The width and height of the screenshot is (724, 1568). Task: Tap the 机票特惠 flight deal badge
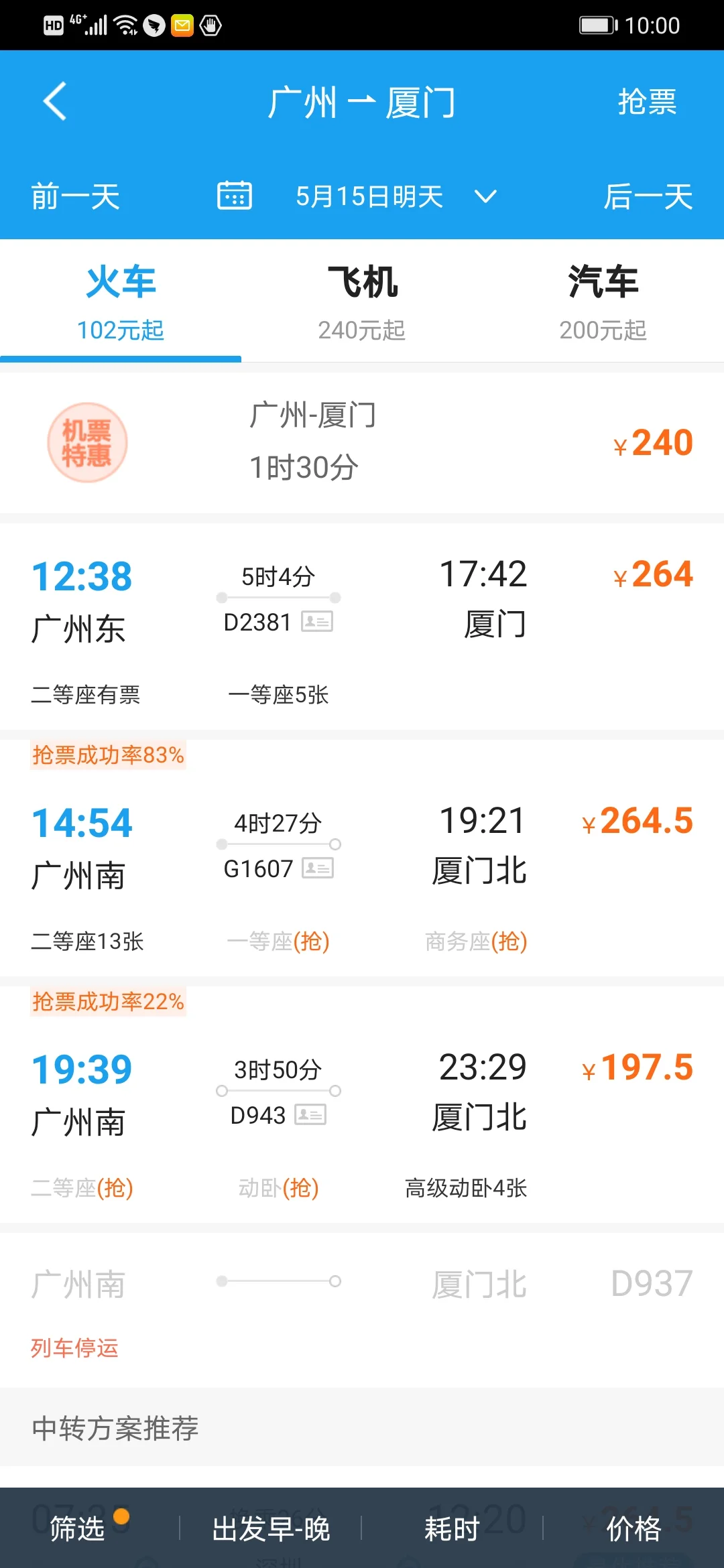(87, 442)
